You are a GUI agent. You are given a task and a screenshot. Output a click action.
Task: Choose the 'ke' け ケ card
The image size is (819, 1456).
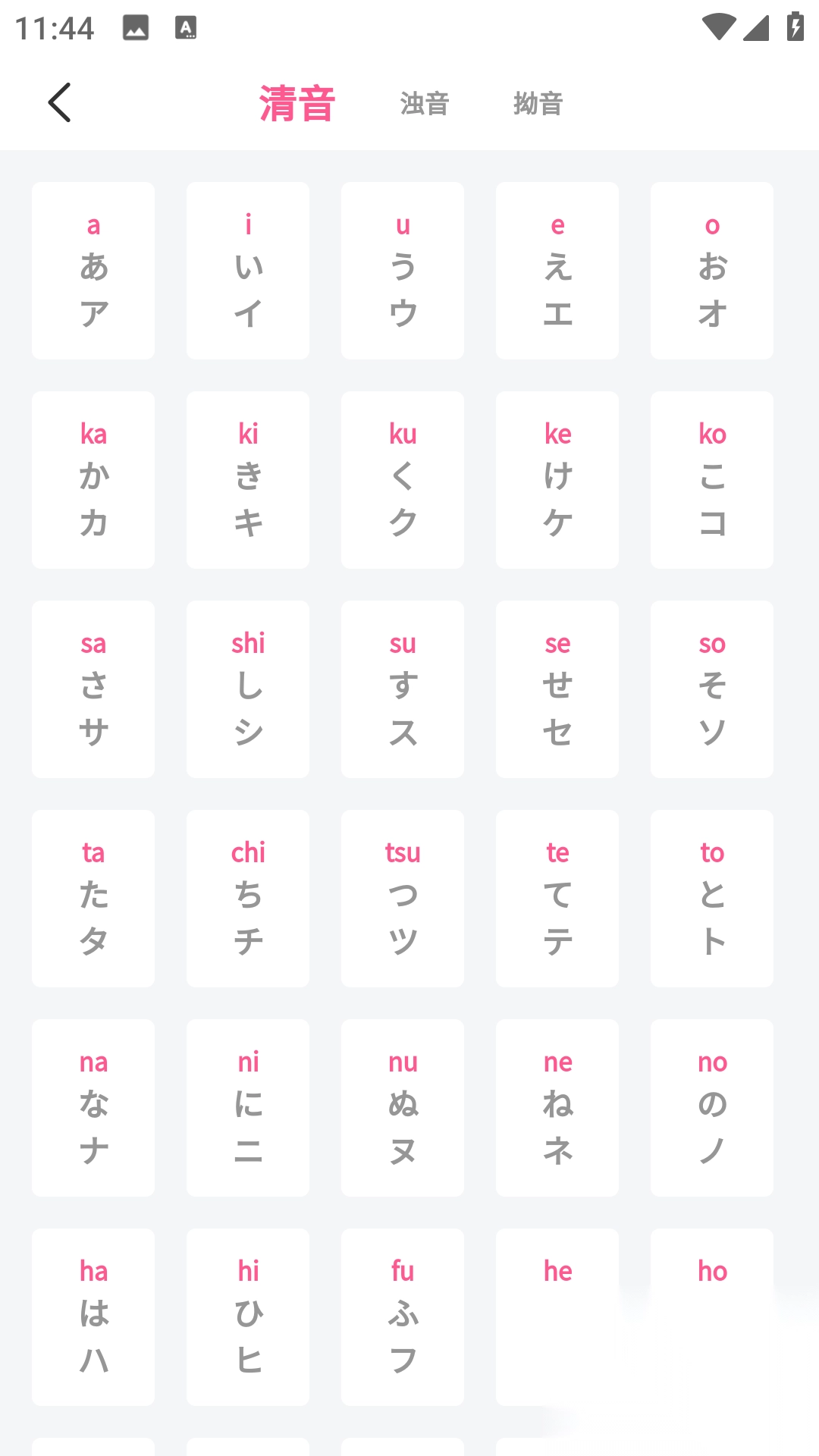[x=557, y=480]
